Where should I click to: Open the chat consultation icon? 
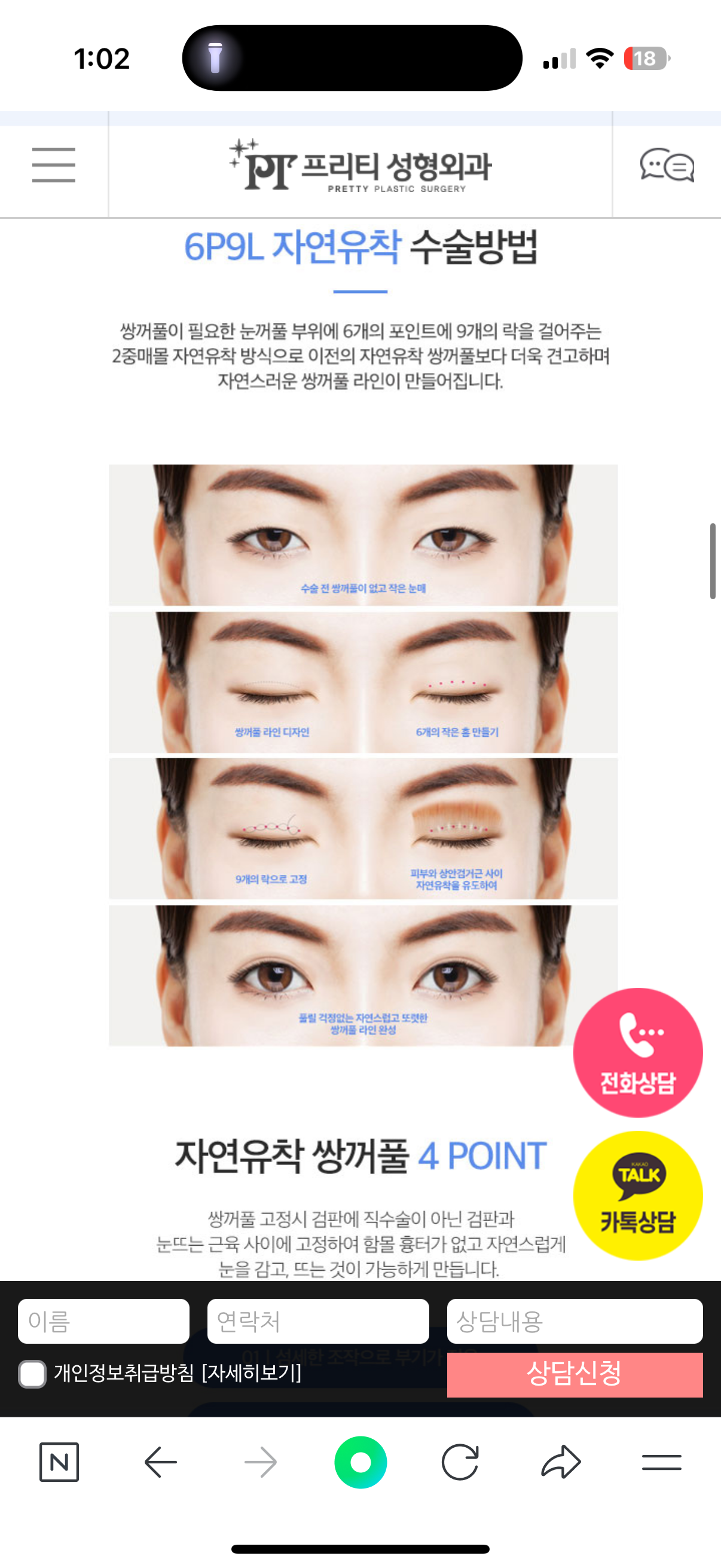(667, 165)
